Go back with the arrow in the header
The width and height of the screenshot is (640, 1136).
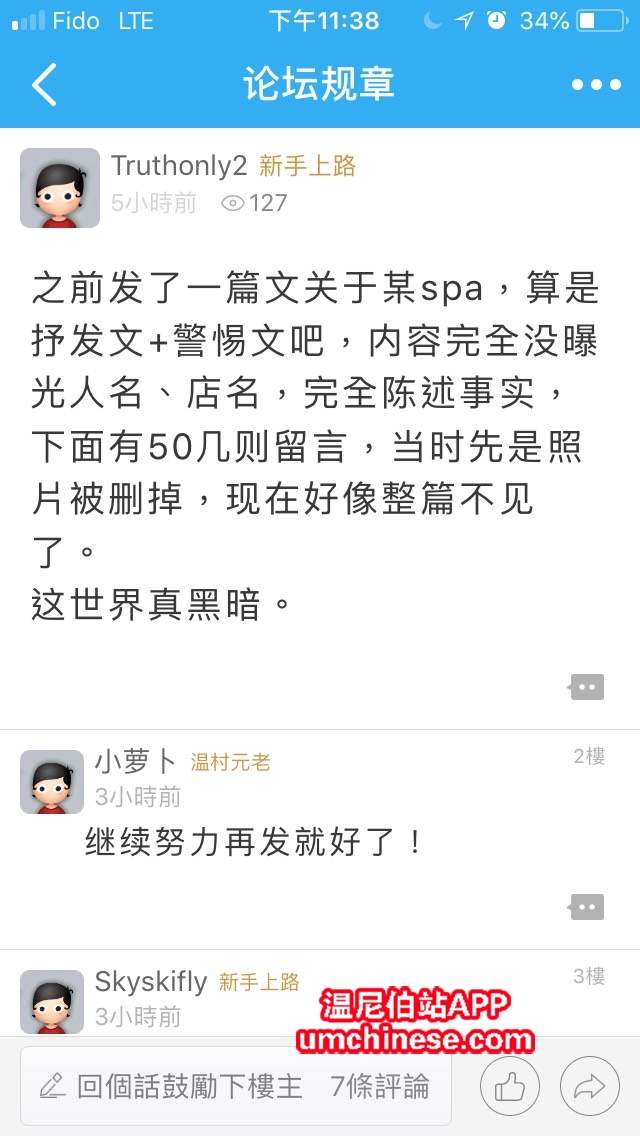coord(45,85)
